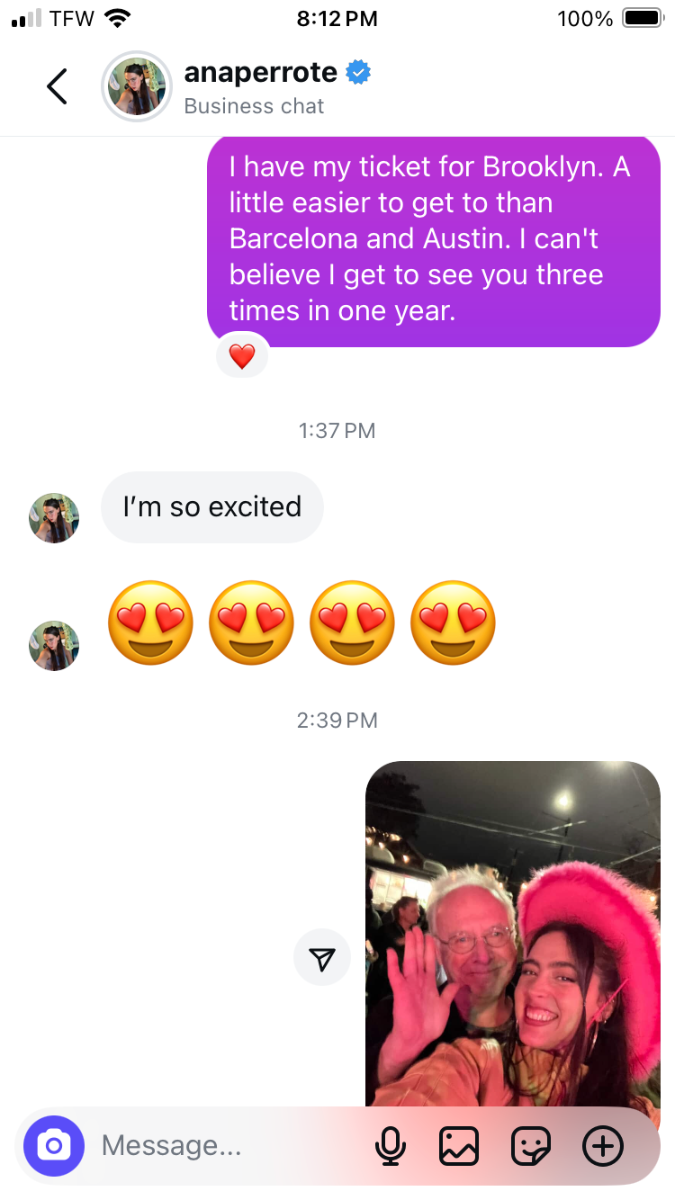Go back to the inbox
This screenshot has height=1200, width=675.
point(57,87)
